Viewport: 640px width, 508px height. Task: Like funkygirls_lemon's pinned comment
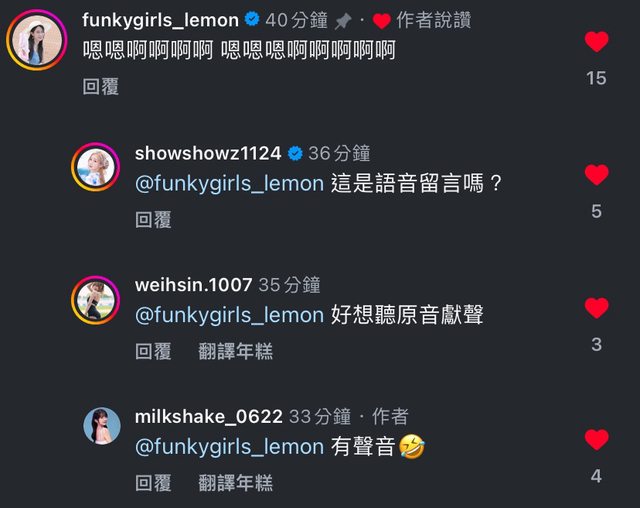(x=596, y=42)
